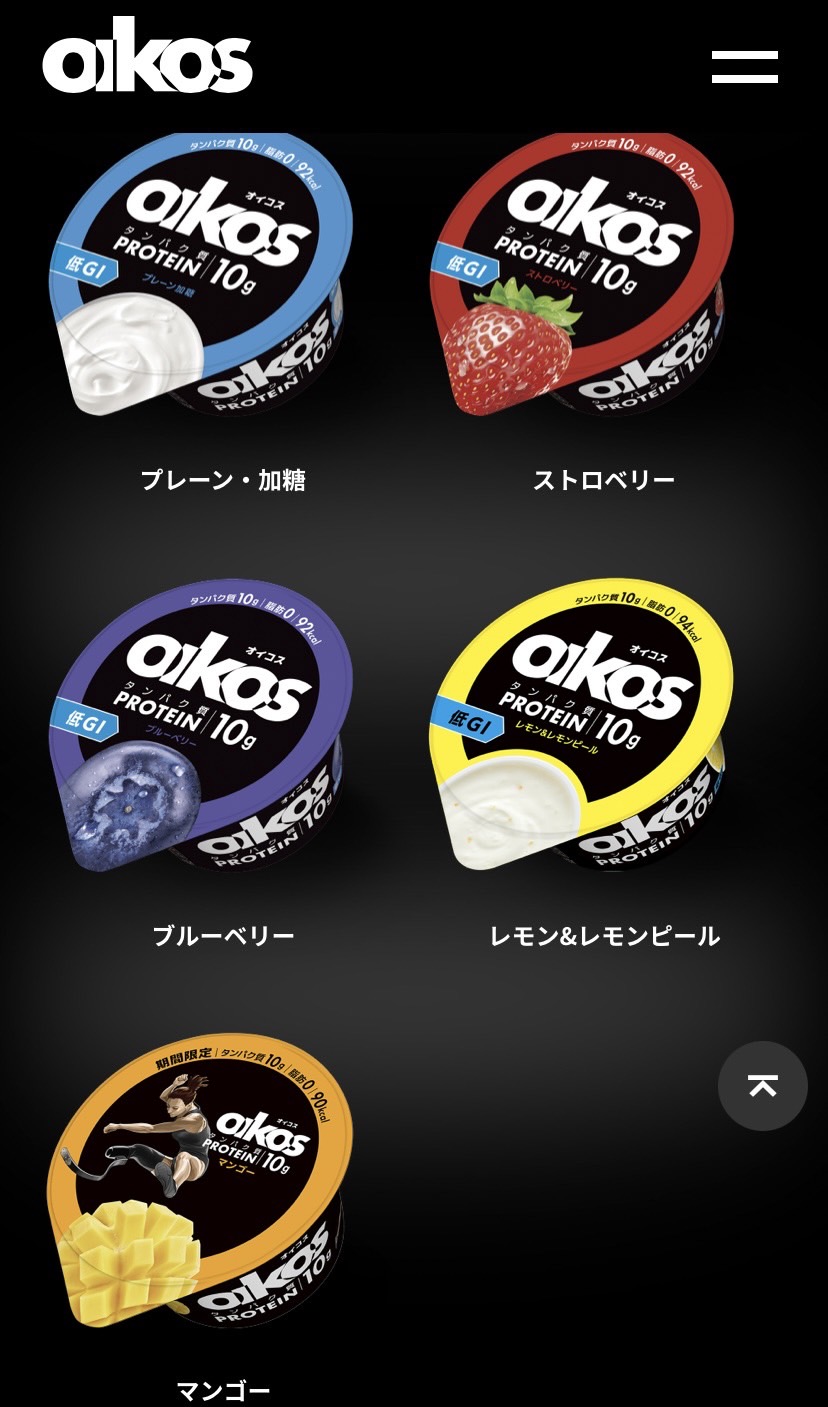
Task: Tap the Oikos logo to go home
Action: 147,59
